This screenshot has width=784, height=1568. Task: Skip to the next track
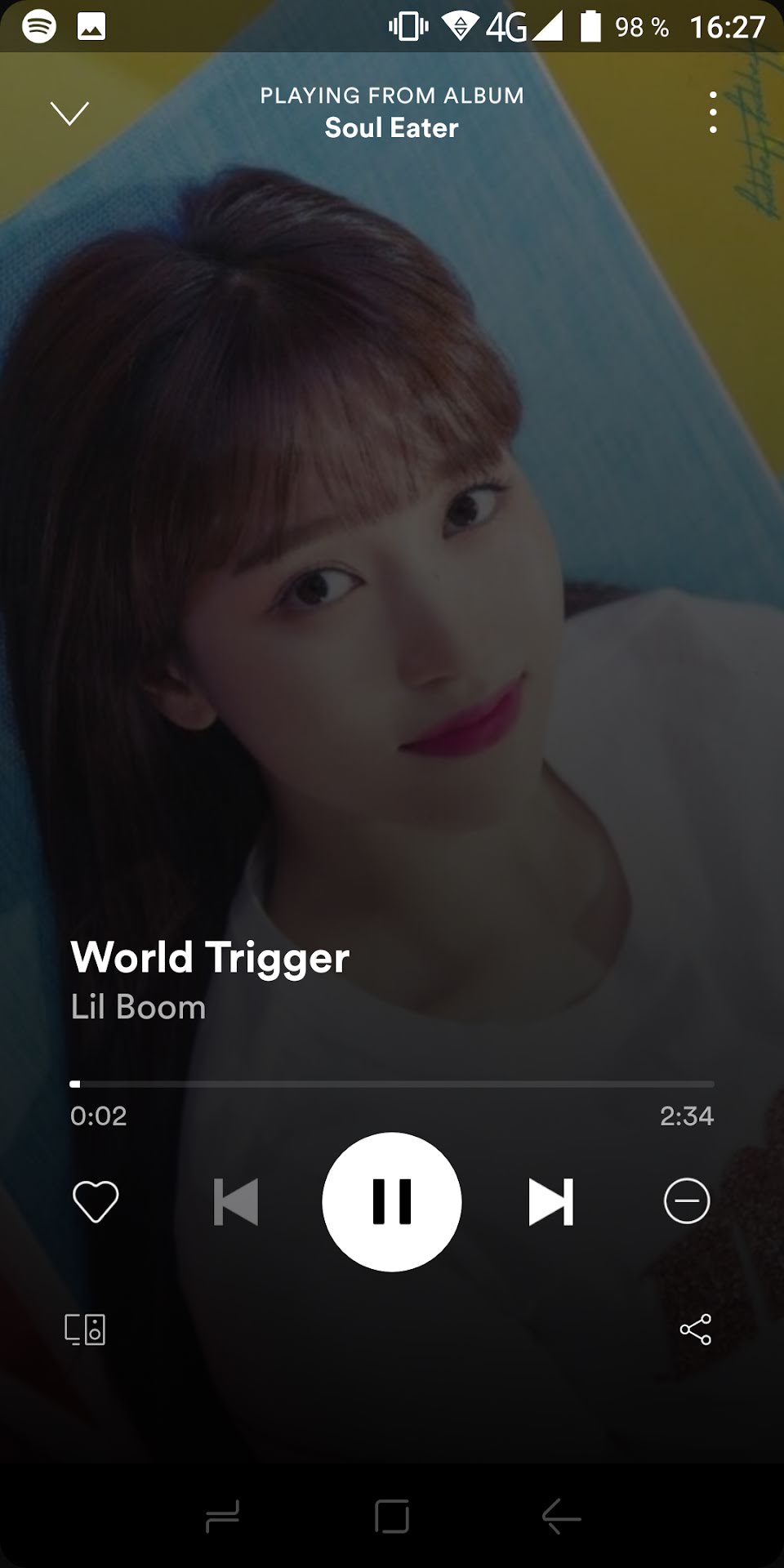coord(550,1201)
